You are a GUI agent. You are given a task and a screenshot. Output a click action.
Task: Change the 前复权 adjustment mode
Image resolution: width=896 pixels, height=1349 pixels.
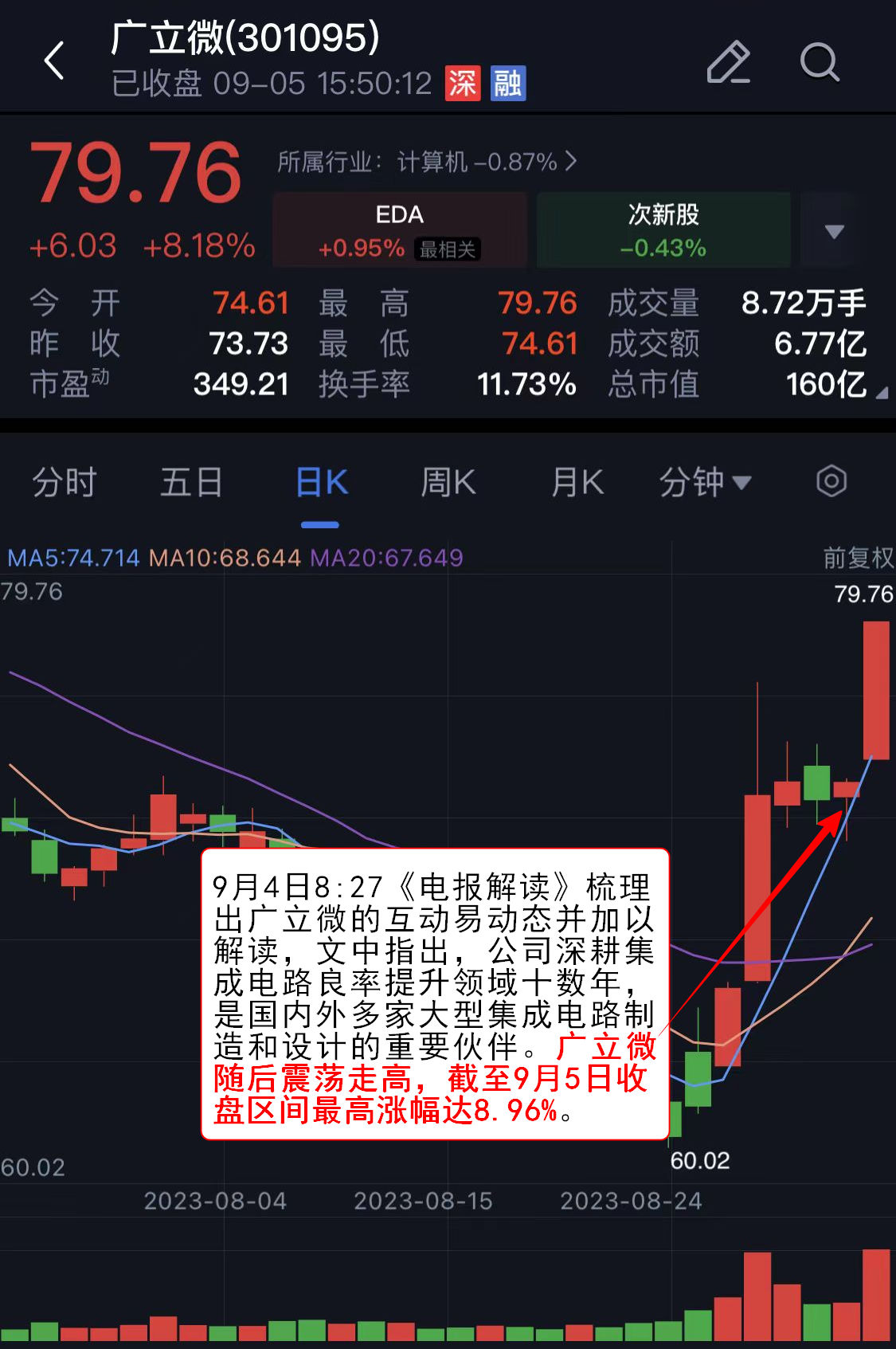858,557
